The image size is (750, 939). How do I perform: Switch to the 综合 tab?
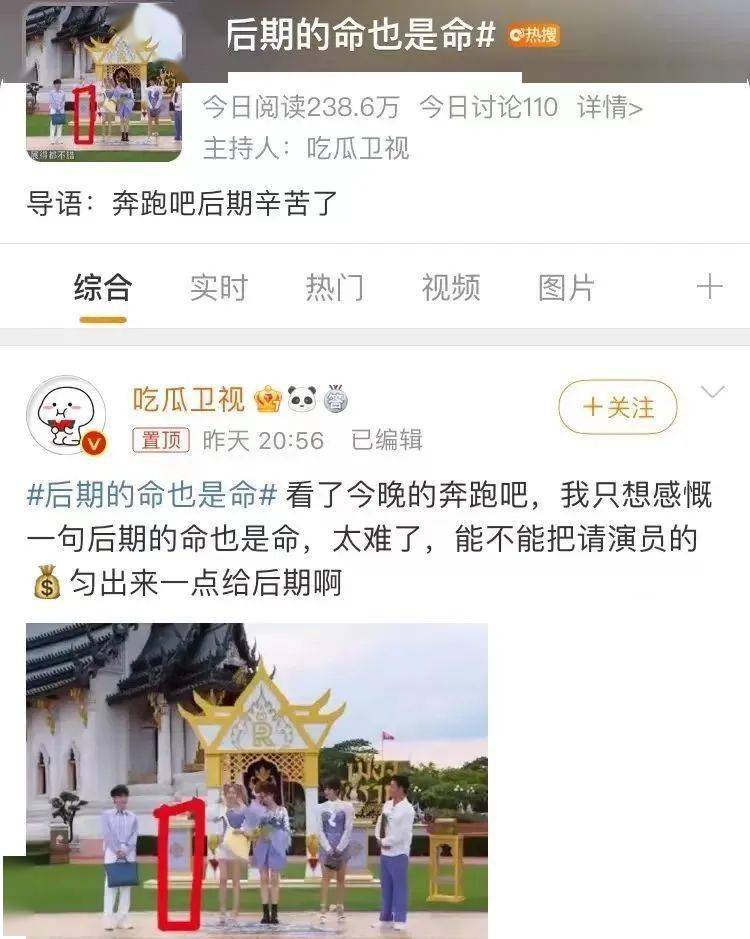[x=103, y=289]
